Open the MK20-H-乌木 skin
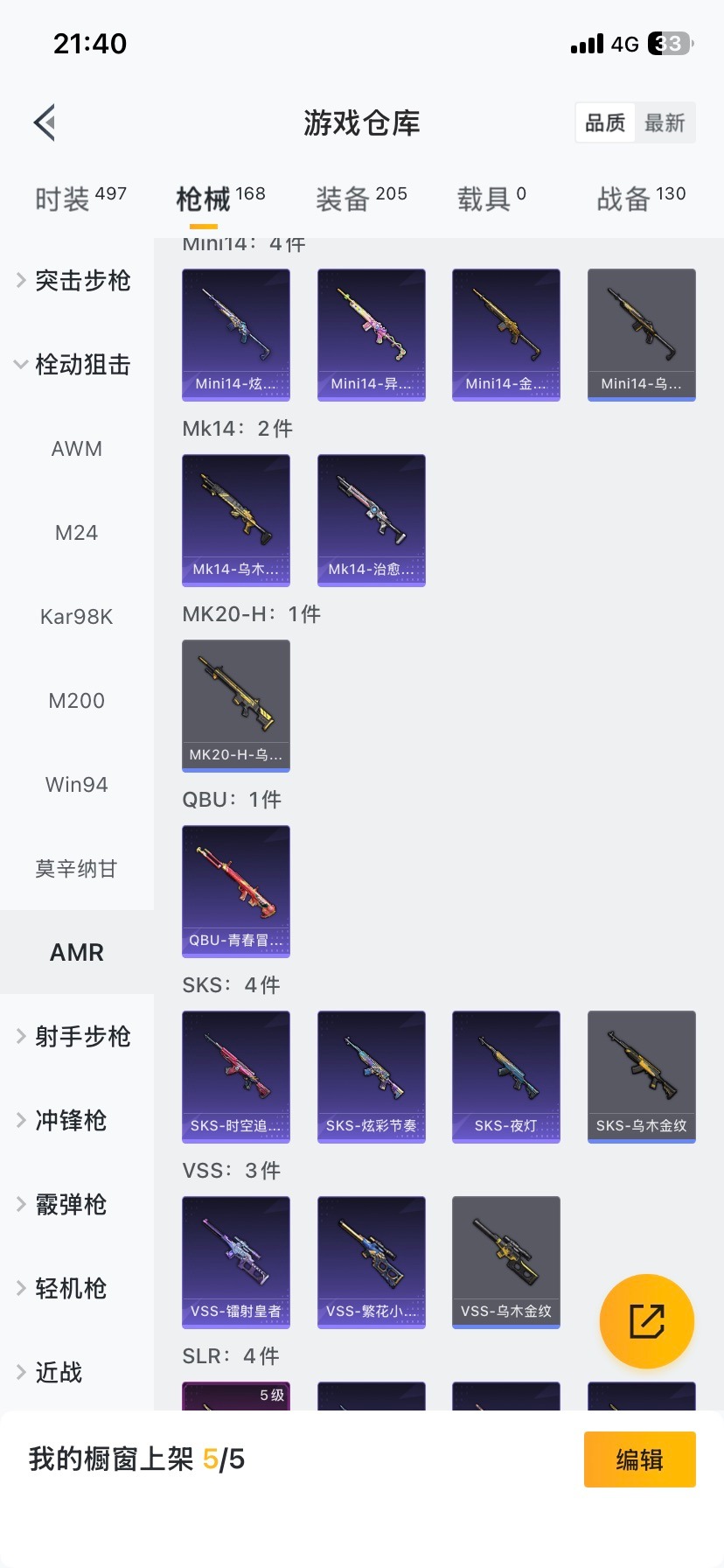This screenshot has width=724, height=1568. pyautogui.click(x=235, y=705)
